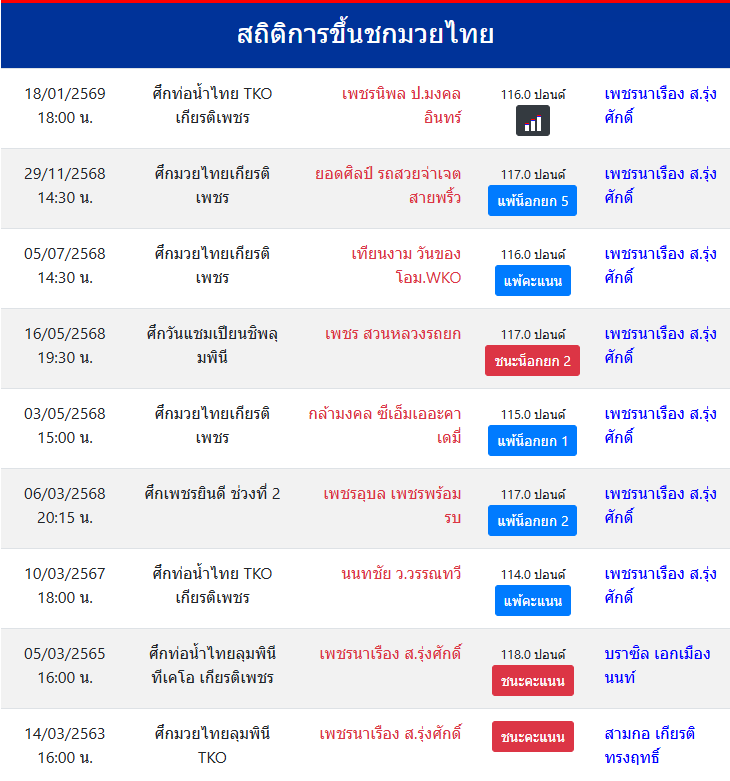The height and width of the screenshot is (781, 730).
Task: Click the bar chart statistics icon
Action: pos(532,121)
